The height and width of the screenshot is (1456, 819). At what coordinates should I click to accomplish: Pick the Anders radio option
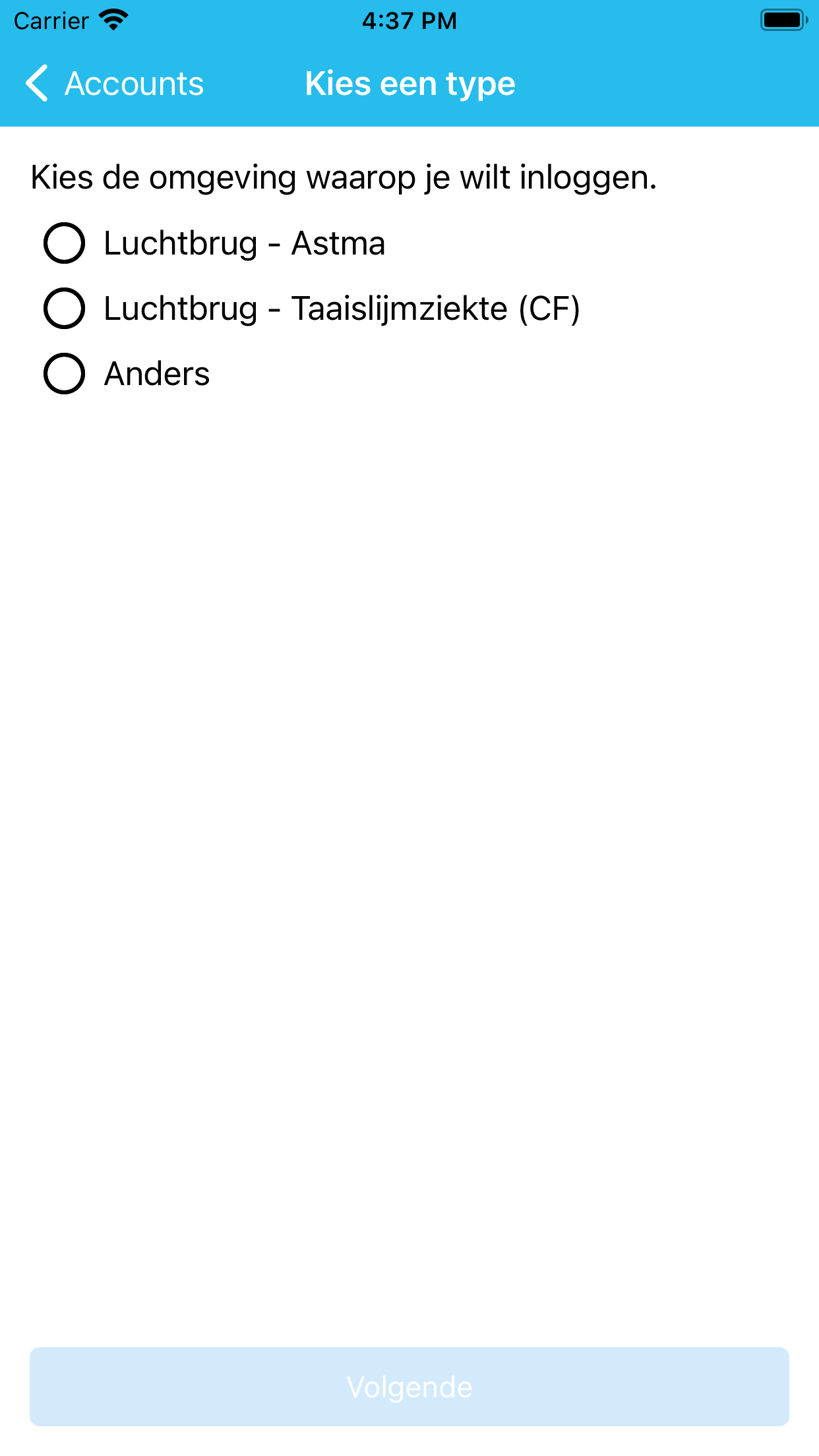(127, 374)
